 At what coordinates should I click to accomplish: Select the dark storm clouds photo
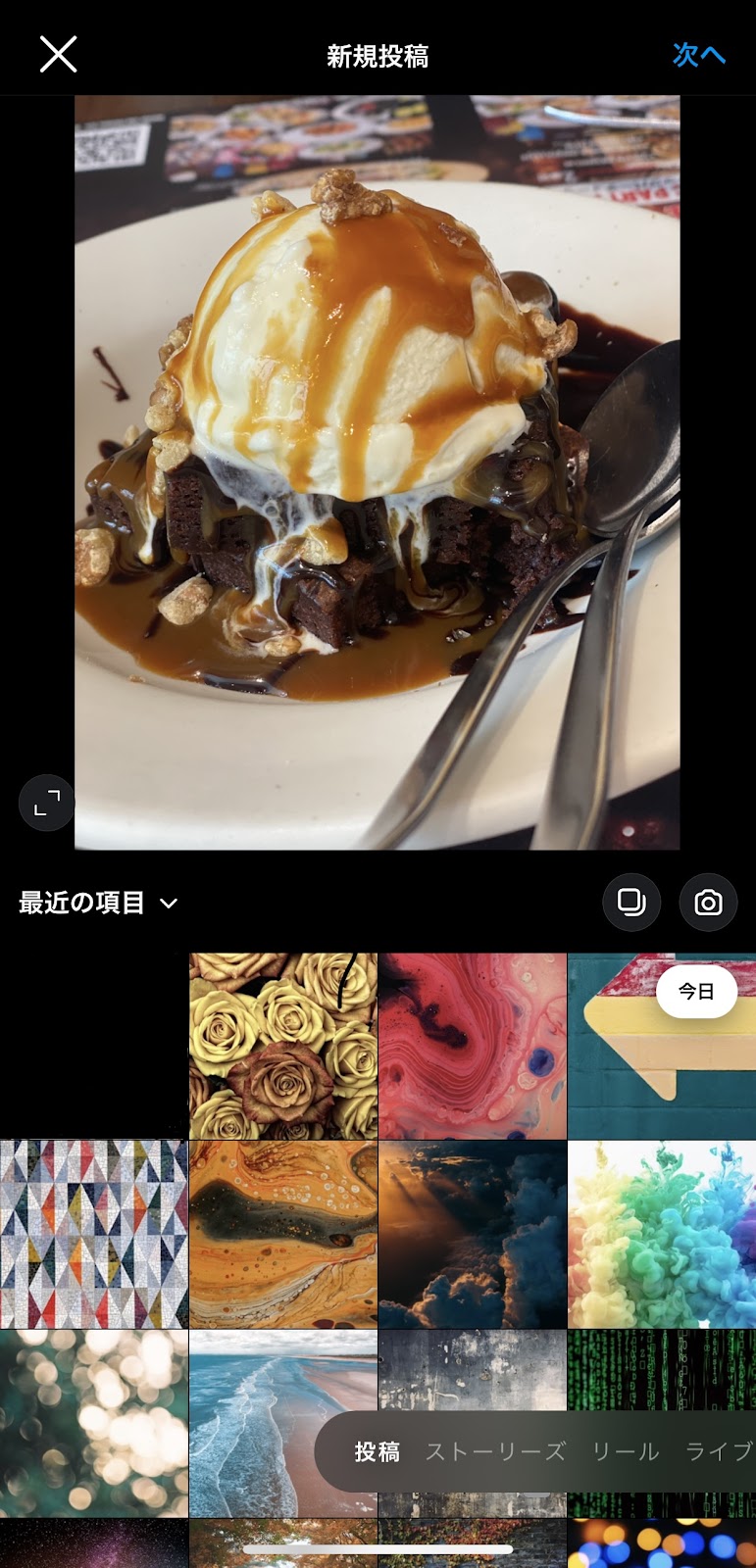coord(472,1234)
